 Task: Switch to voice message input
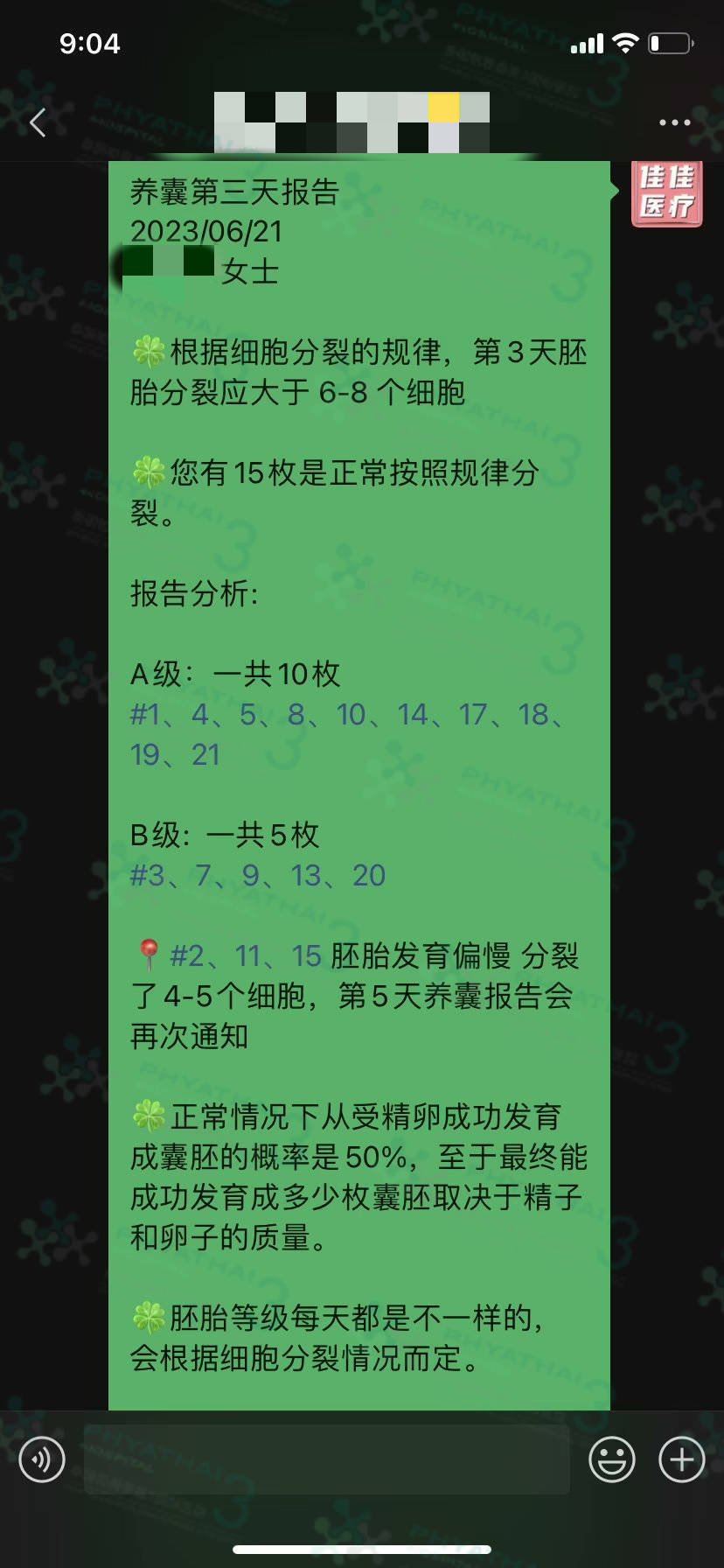(x=42, y=1459)
